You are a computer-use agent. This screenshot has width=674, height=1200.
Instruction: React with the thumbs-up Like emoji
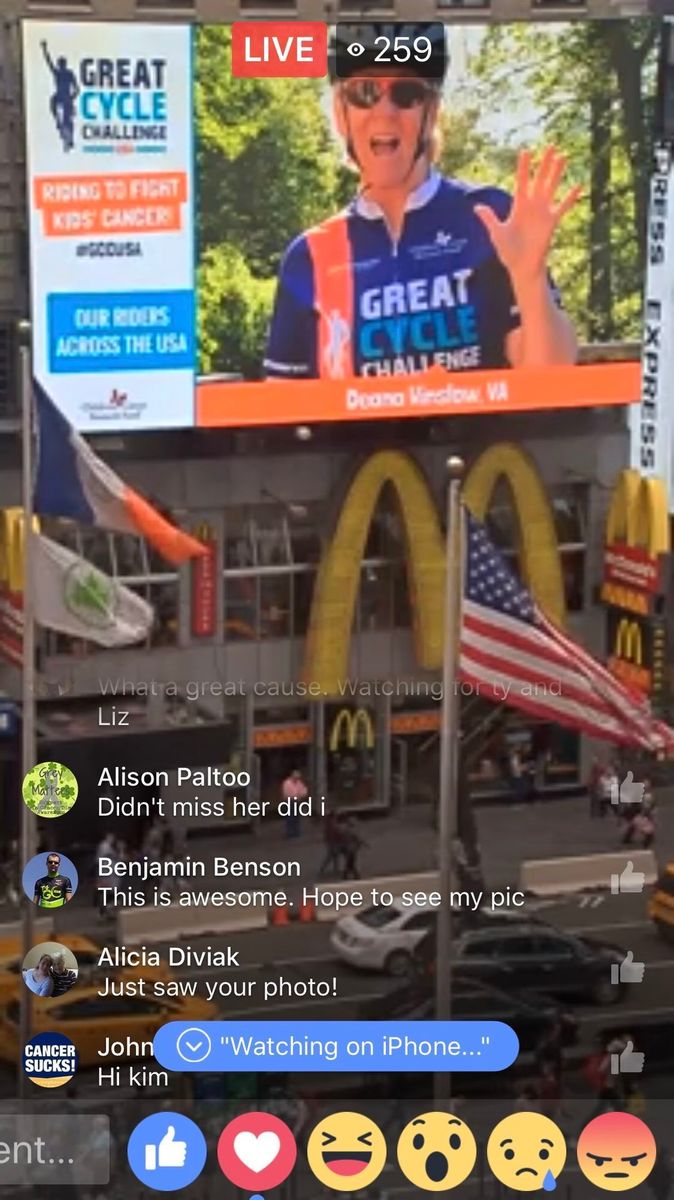(167, 1151)
